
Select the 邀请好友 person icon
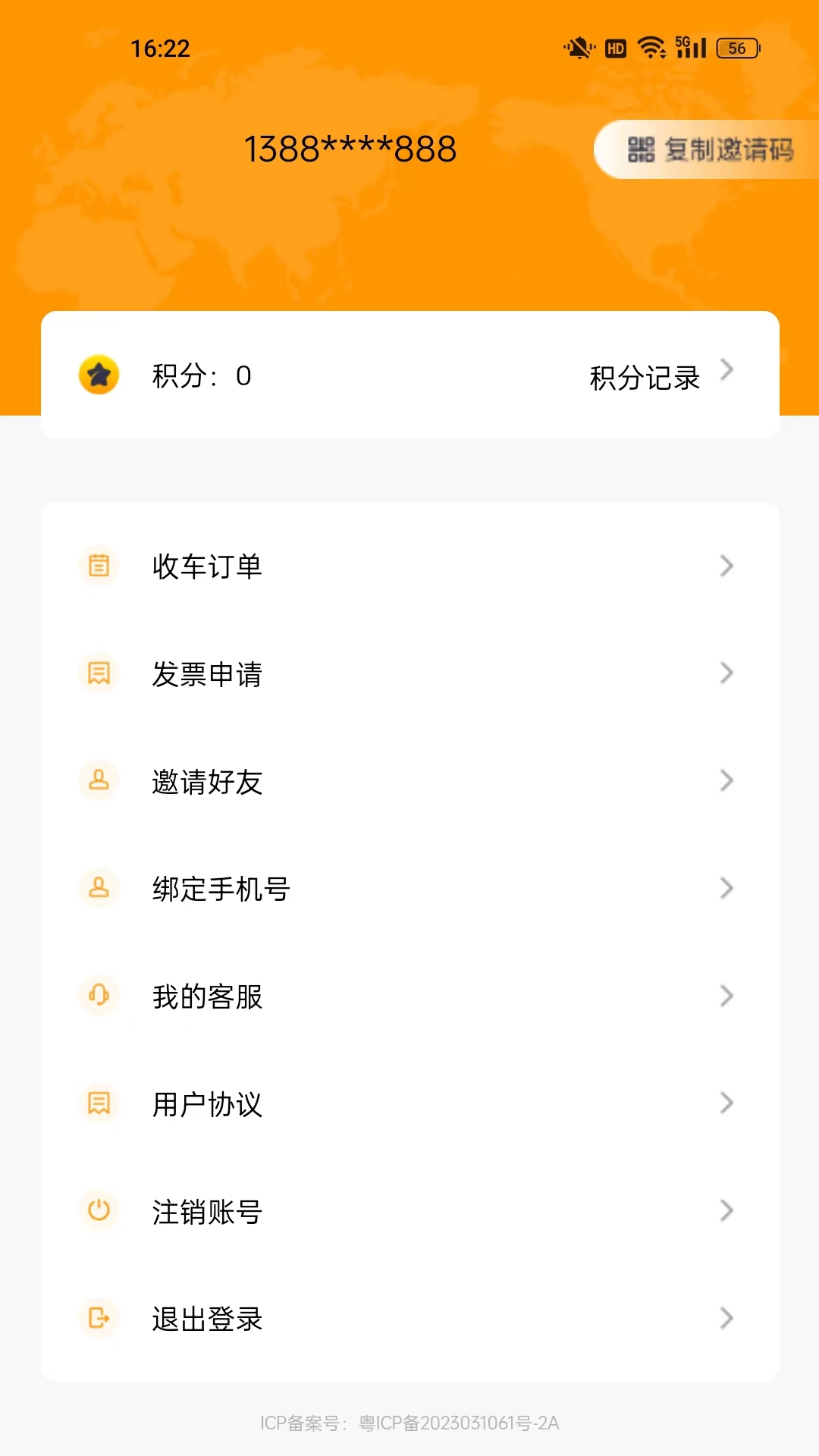coord(99,780)
